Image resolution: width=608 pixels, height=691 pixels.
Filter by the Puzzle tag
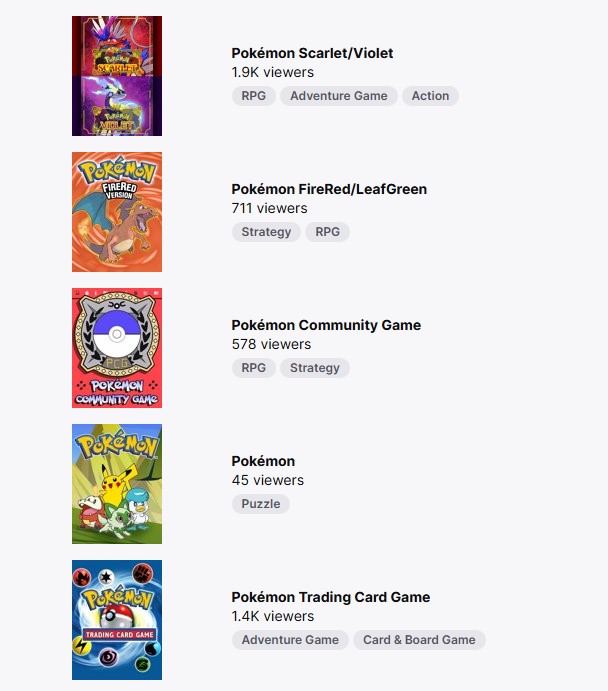pos(261,504)
